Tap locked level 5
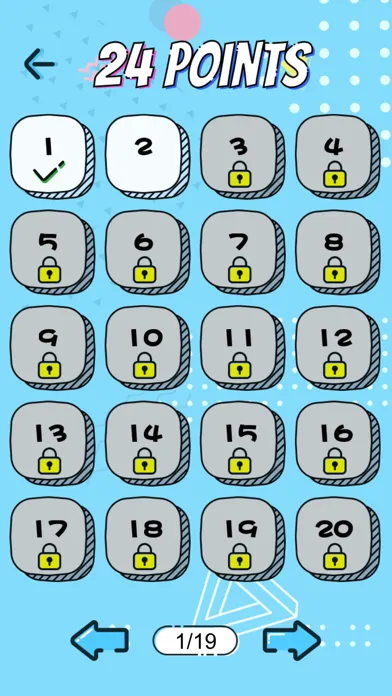Image resolution: width=392 pixels, height=696 pixels. click(x=52, y=253)
